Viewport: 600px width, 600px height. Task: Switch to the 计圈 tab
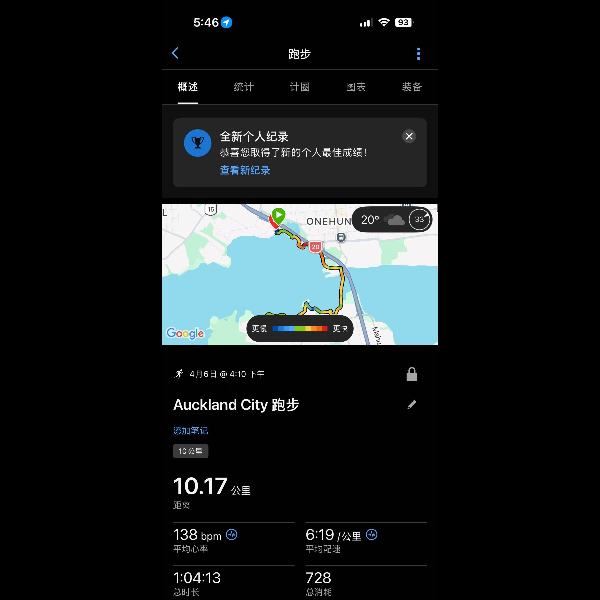point(300,87)
